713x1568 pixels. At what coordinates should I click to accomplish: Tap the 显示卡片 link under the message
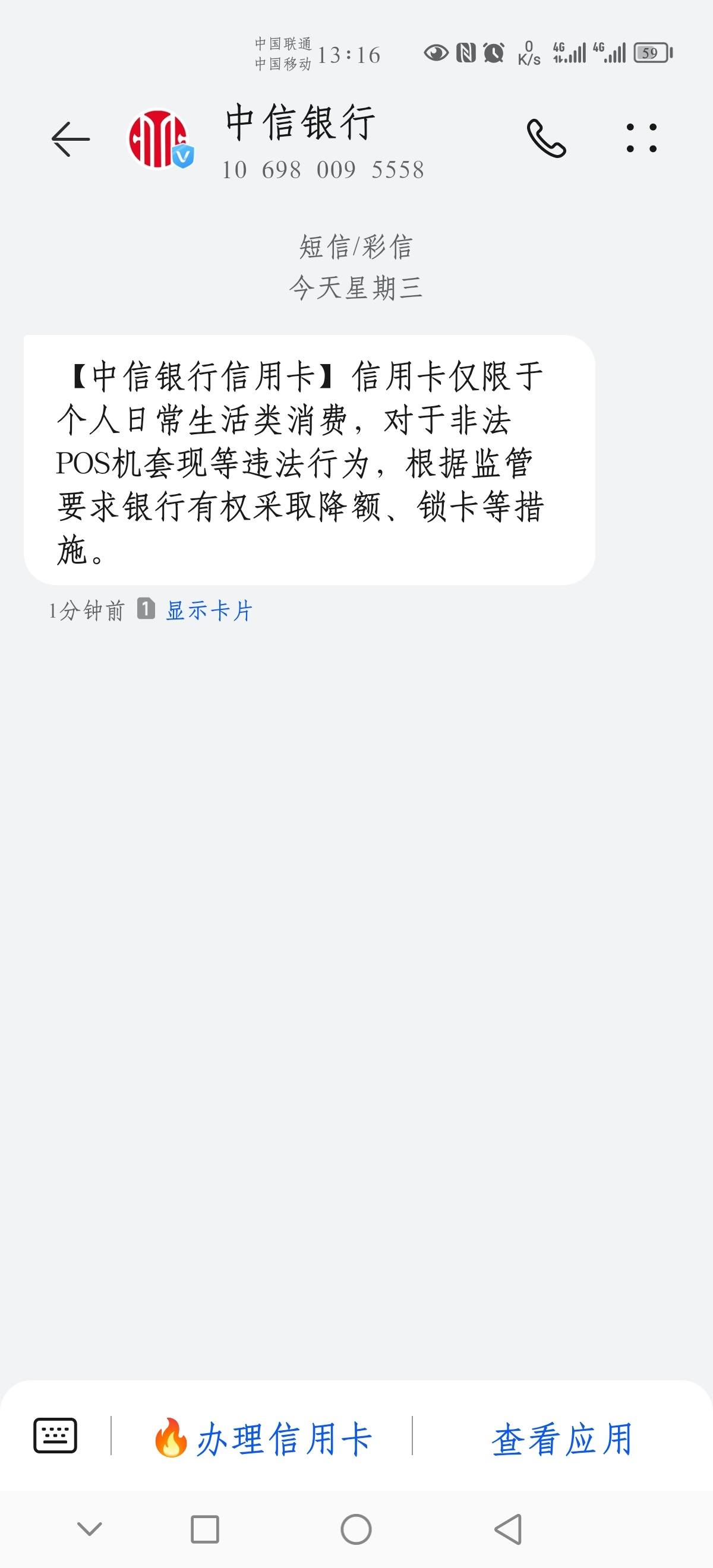pyautogui.click(x=210, y=611)
